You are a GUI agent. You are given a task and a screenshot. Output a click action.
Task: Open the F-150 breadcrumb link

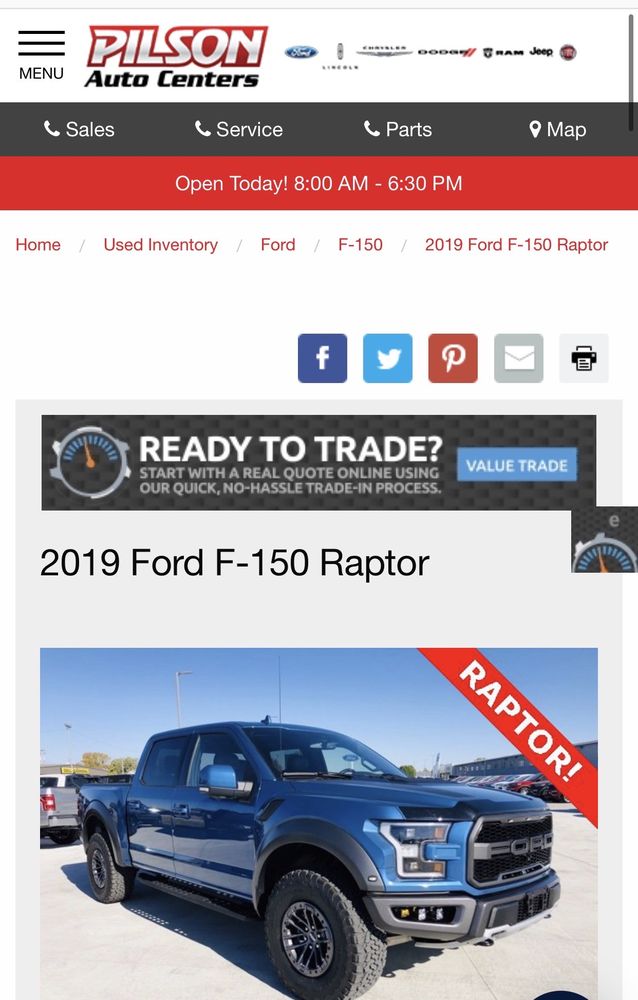coord(360,245)
